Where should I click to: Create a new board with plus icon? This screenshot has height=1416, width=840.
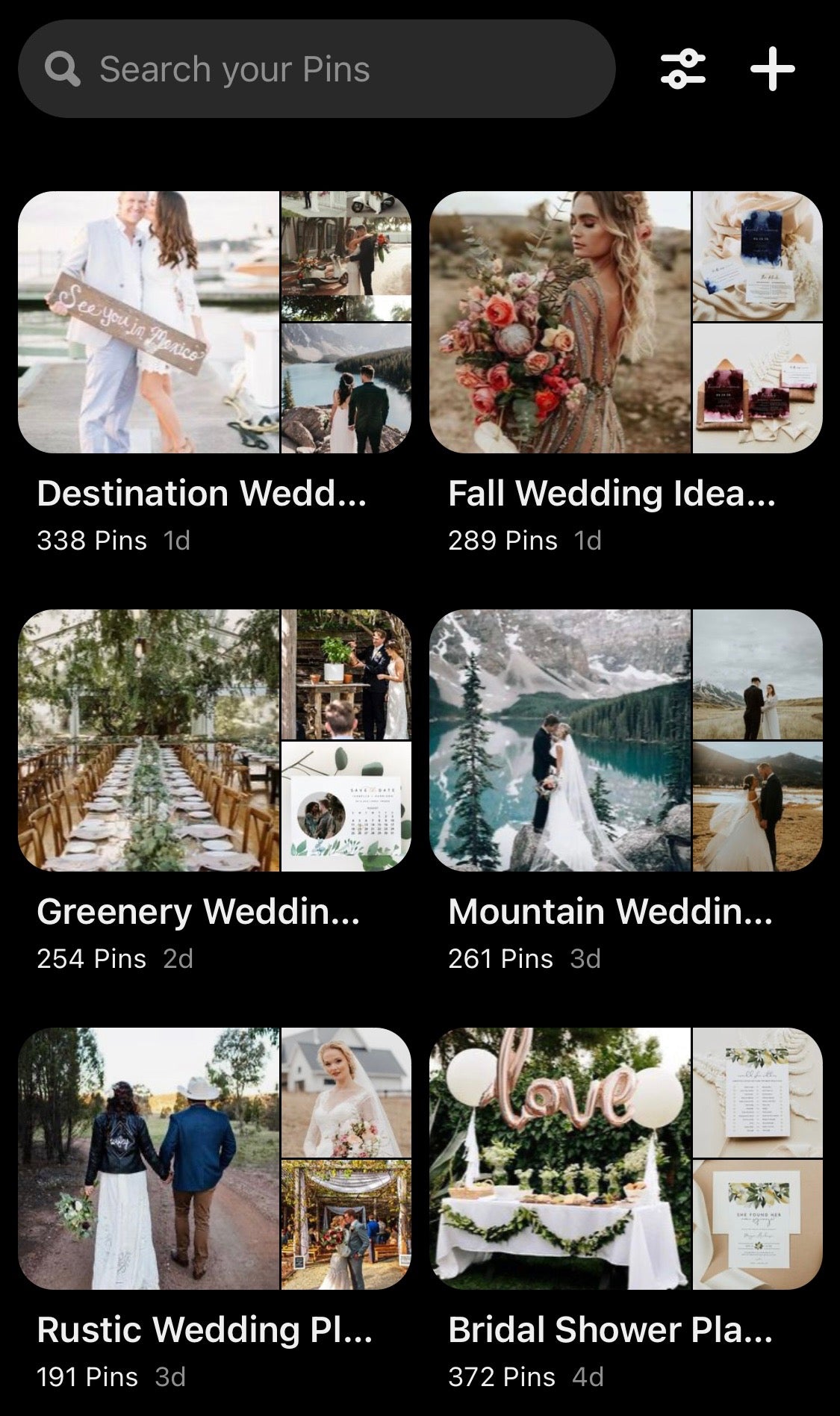(772, 69)
